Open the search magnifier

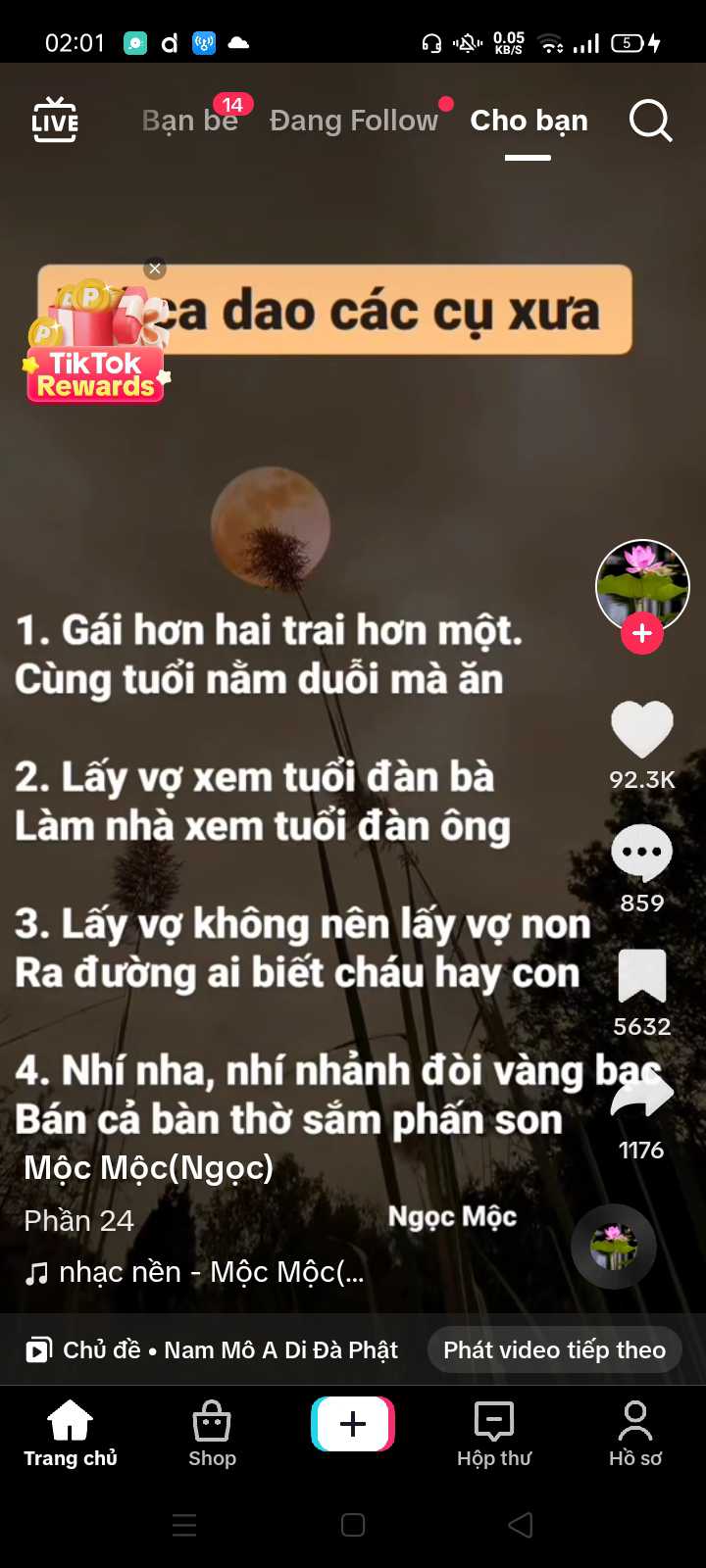point(650,121)
